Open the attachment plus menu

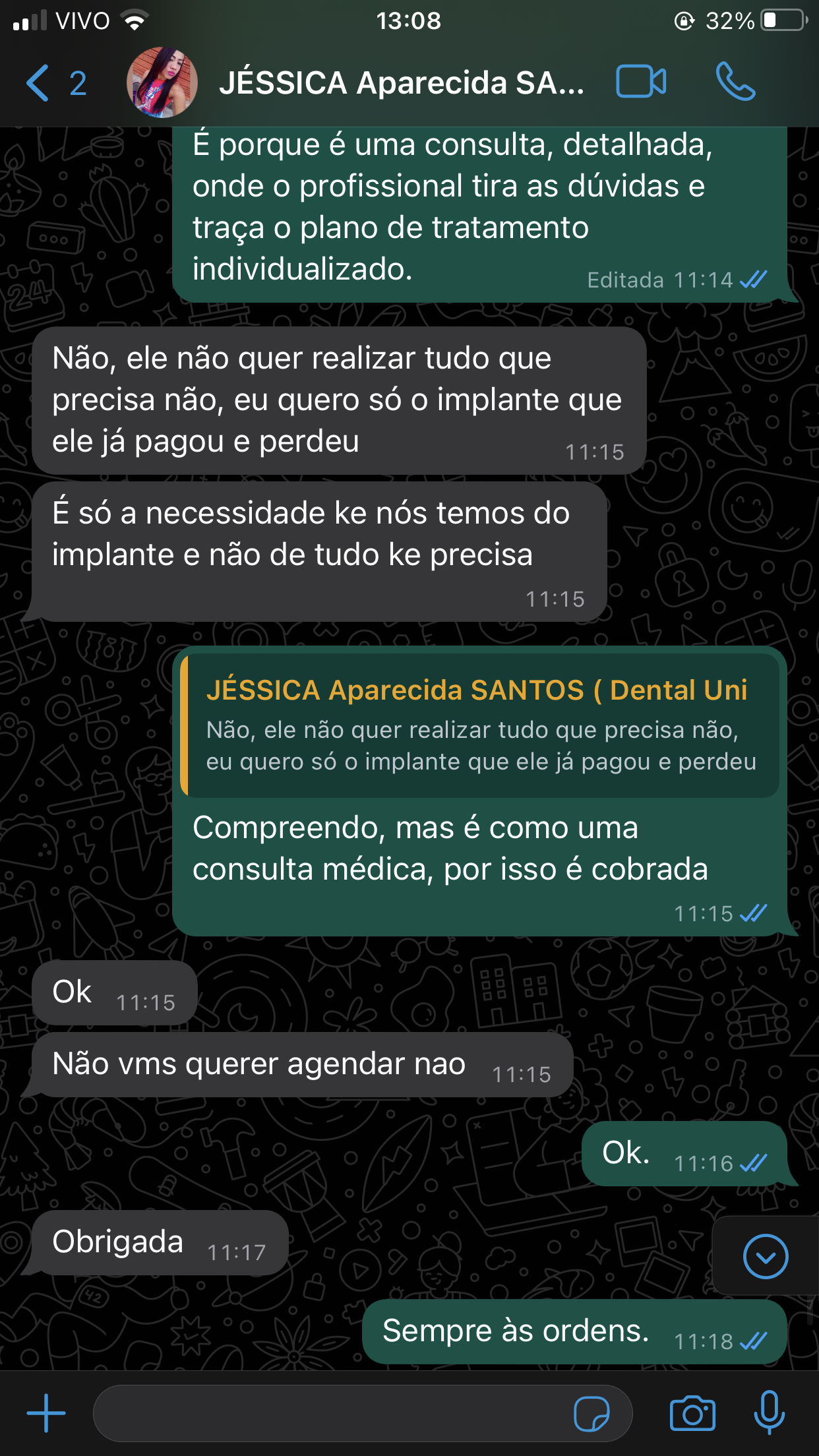coord(46,1413)
